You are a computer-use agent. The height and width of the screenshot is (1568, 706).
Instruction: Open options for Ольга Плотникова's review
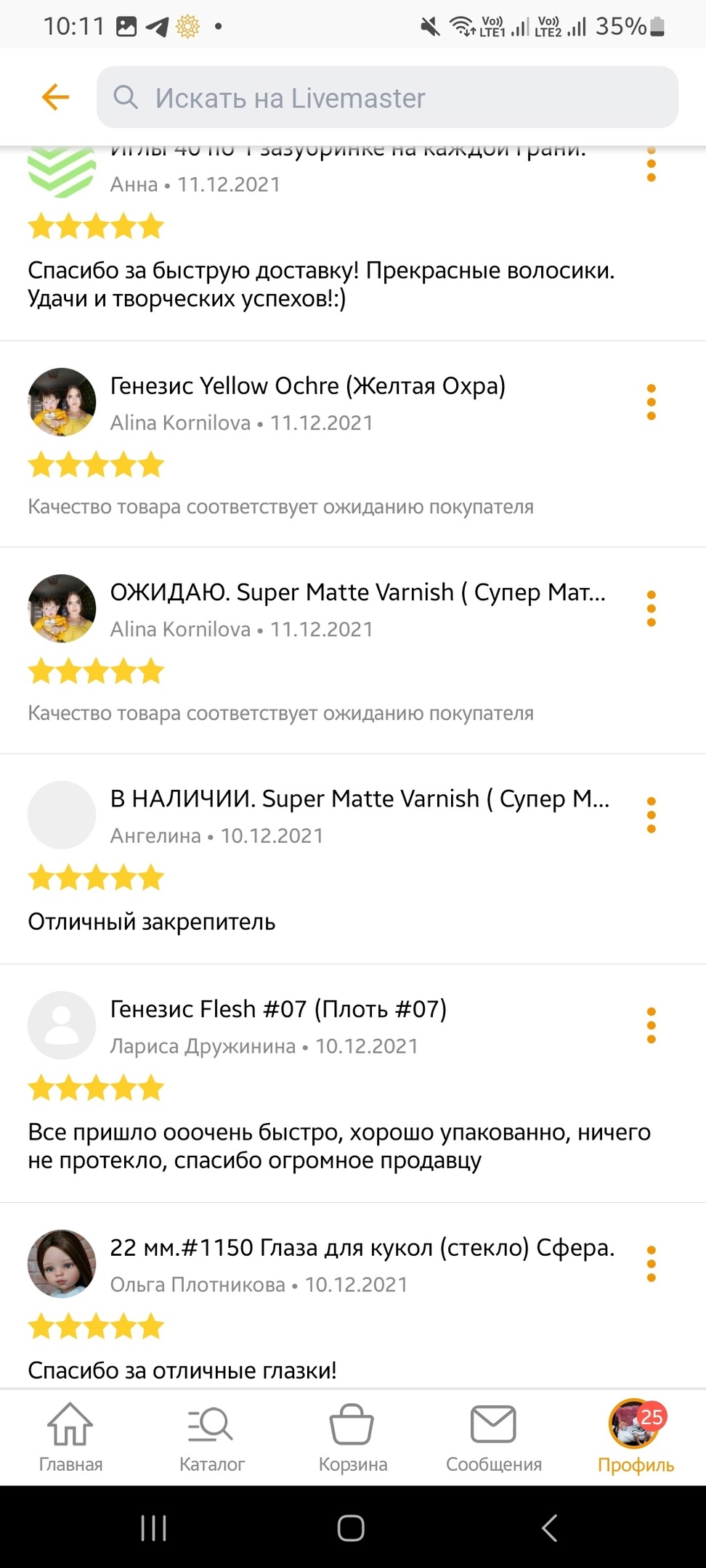[x=651, y=1264]
